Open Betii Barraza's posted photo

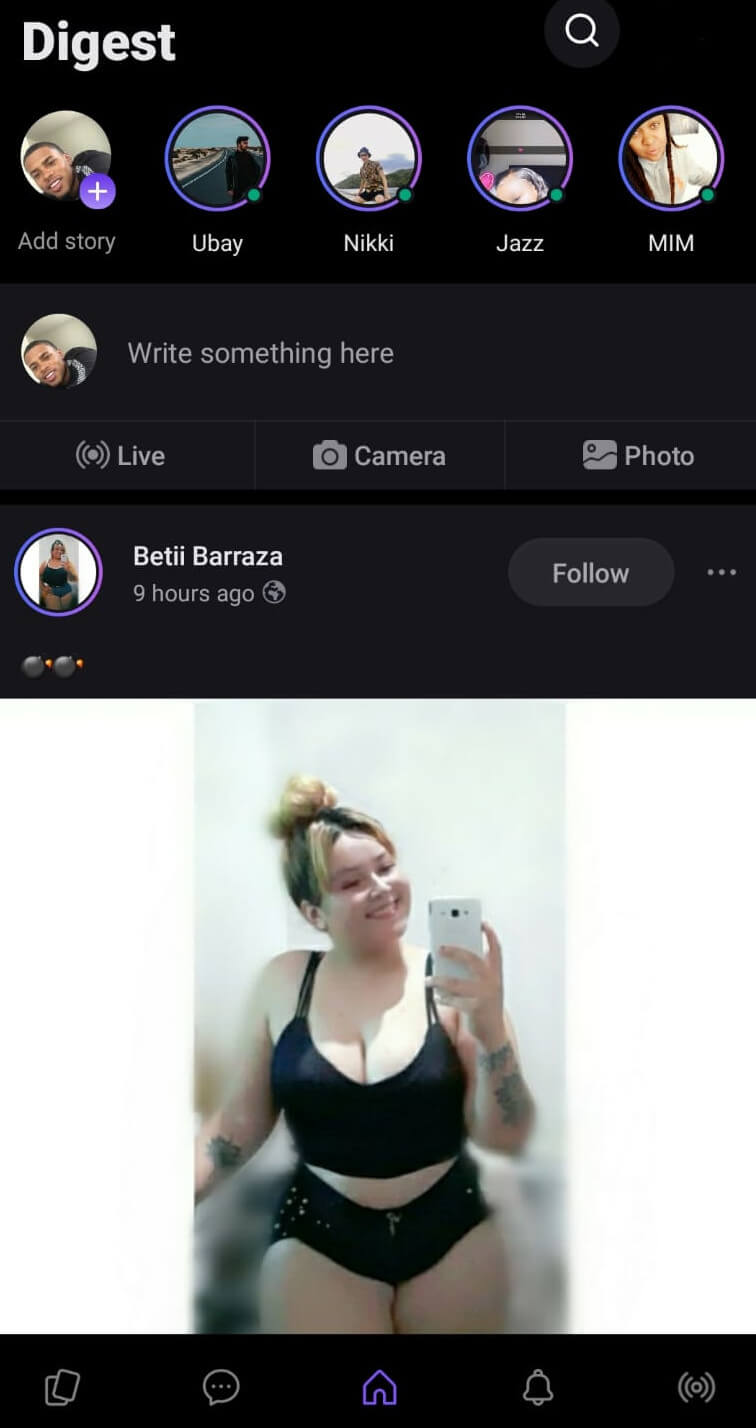tap(378, 1016)
